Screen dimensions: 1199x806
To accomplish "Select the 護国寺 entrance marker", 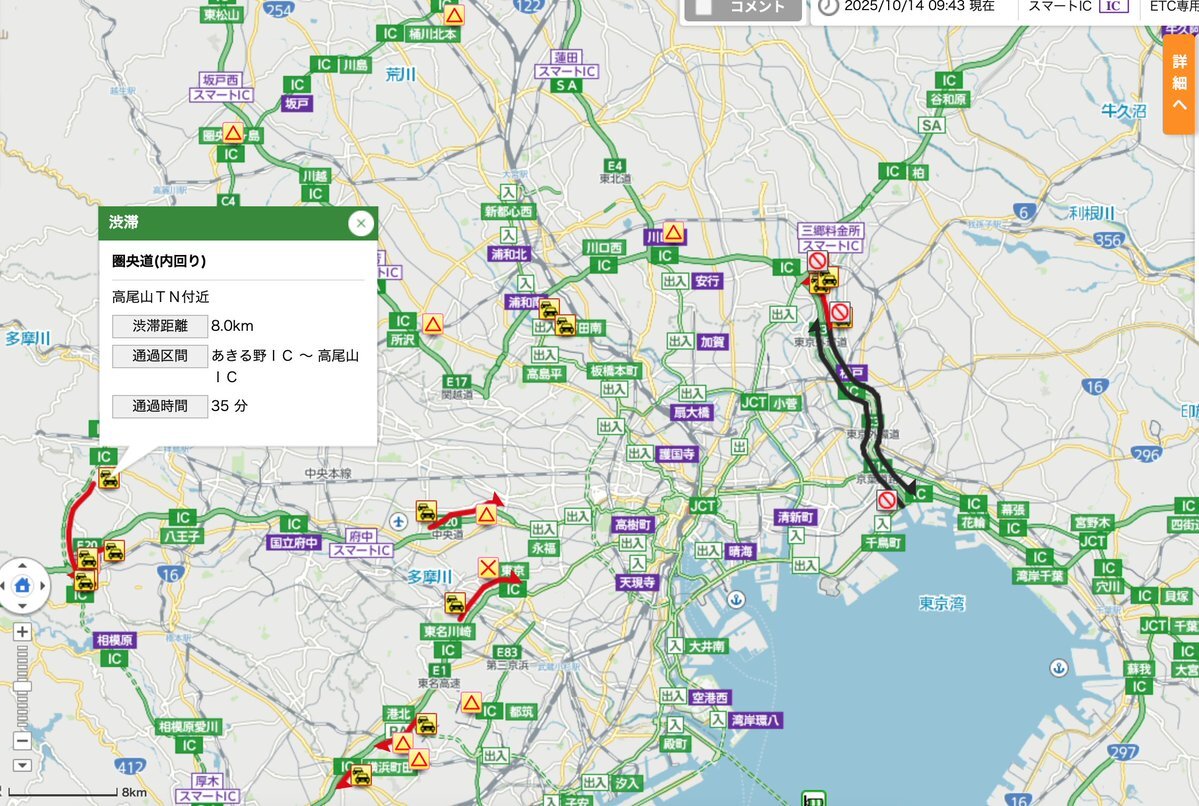I will 662,453.
